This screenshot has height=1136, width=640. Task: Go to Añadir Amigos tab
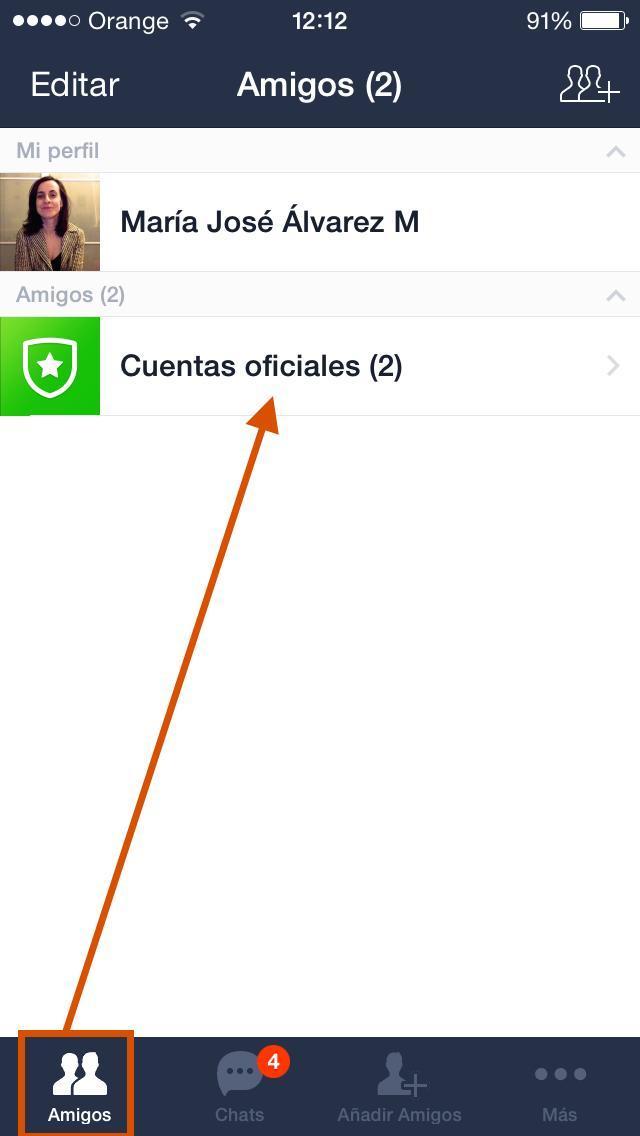pyautogui.click(x=400, y=1087)
